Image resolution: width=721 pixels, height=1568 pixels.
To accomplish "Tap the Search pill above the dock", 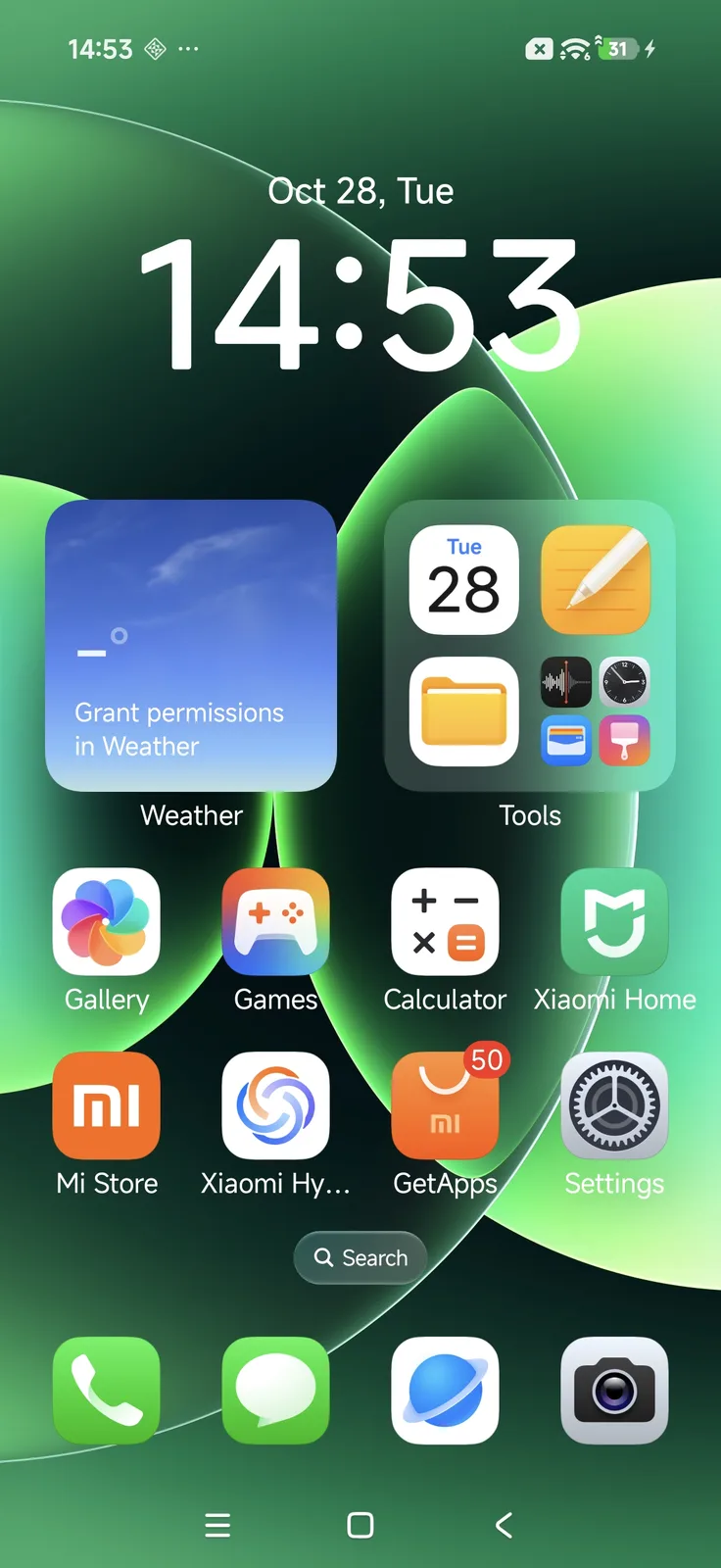I will point(360,1257).
